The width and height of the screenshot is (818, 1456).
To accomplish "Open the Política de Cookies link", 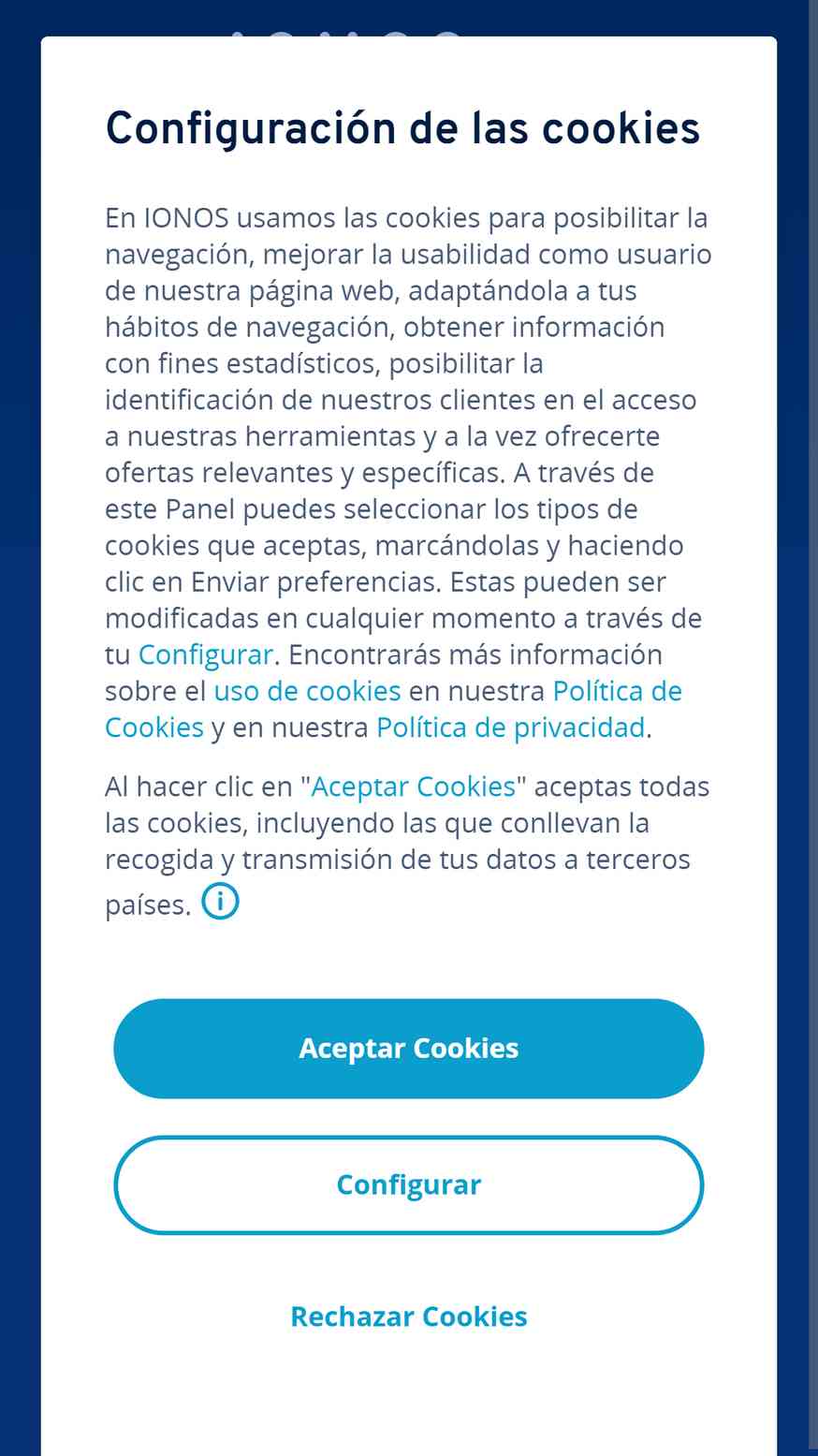I will pos(618,691).
